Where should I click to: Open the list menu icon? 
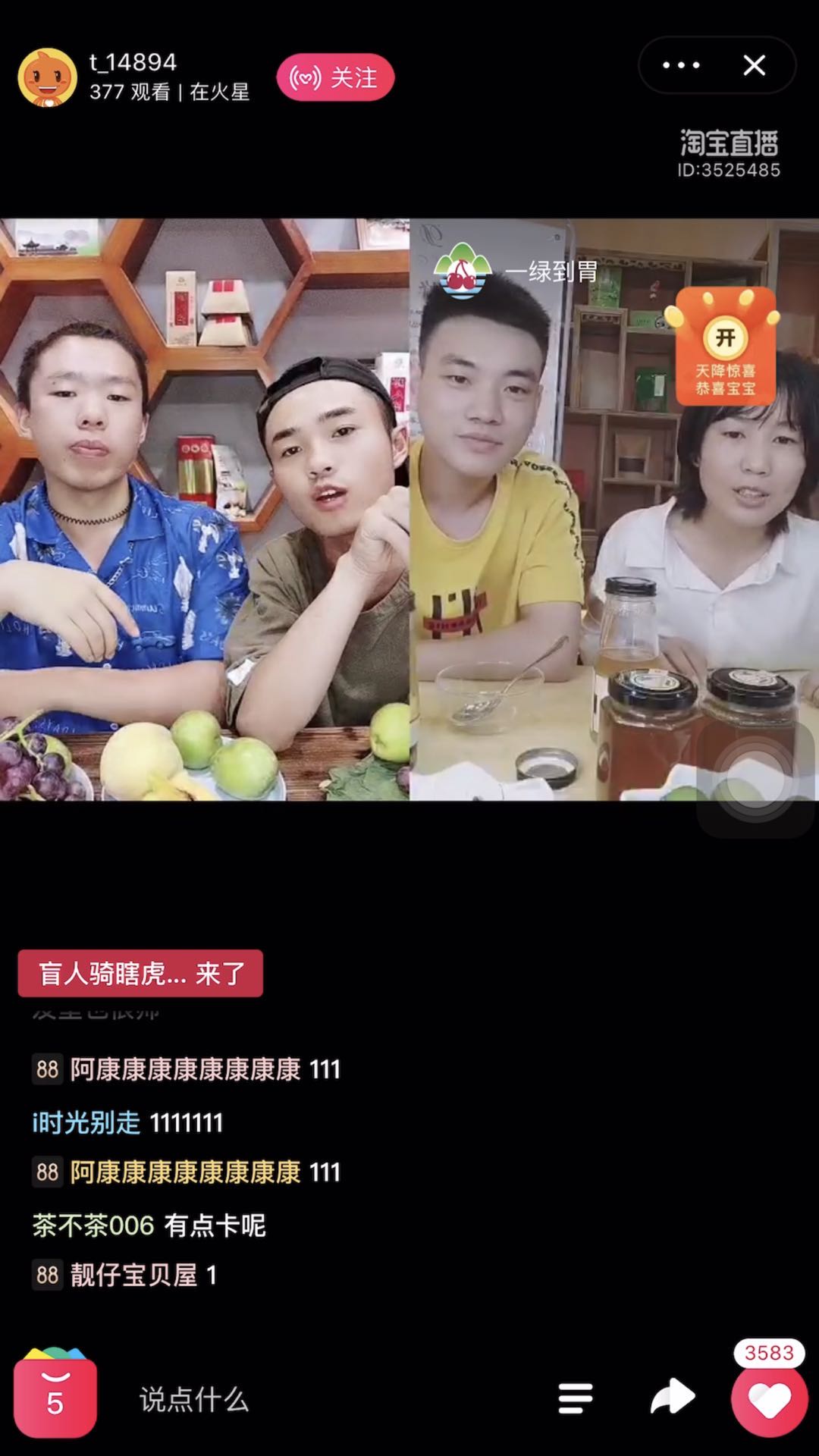tap(576, 1398)
